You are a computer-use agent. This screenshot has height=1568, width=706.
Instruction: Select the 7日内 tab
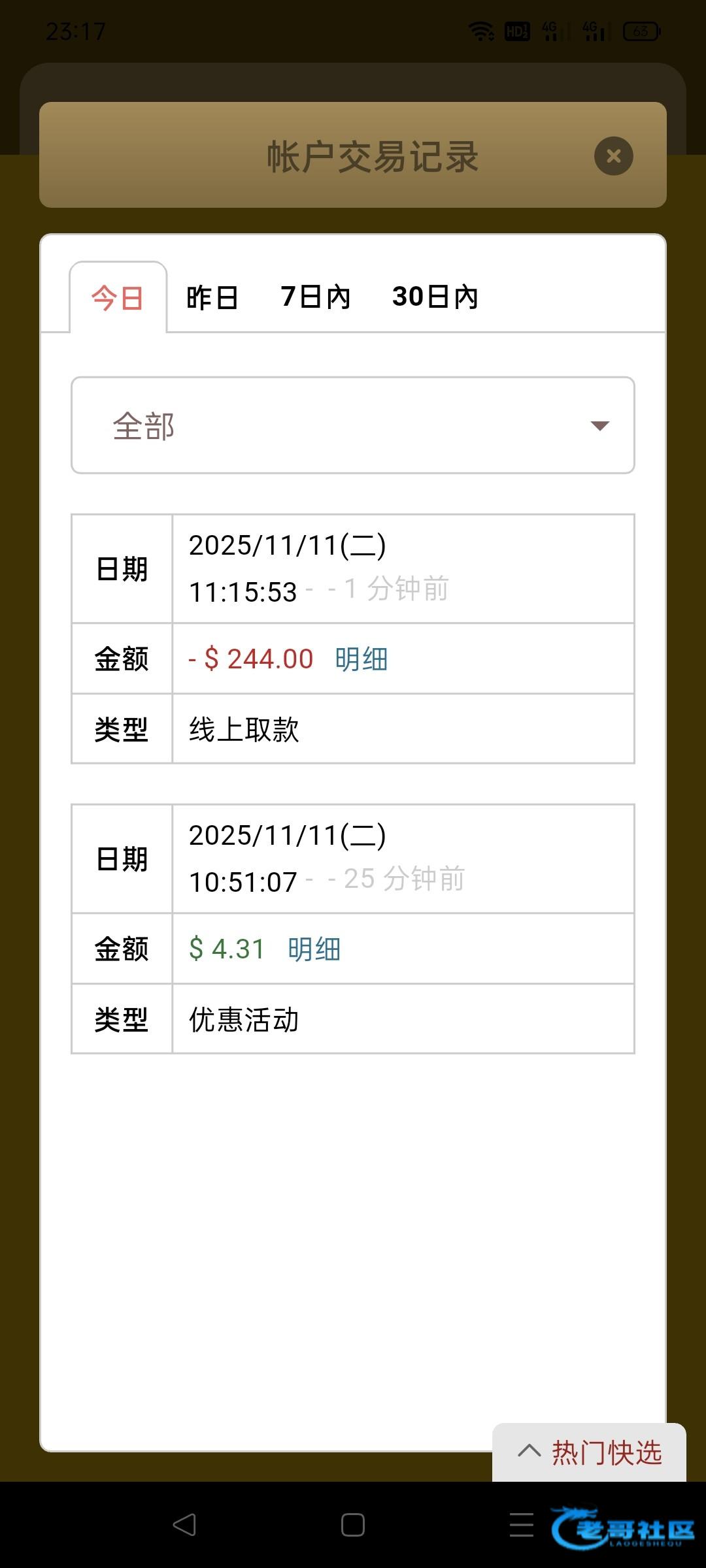(316, 297)
